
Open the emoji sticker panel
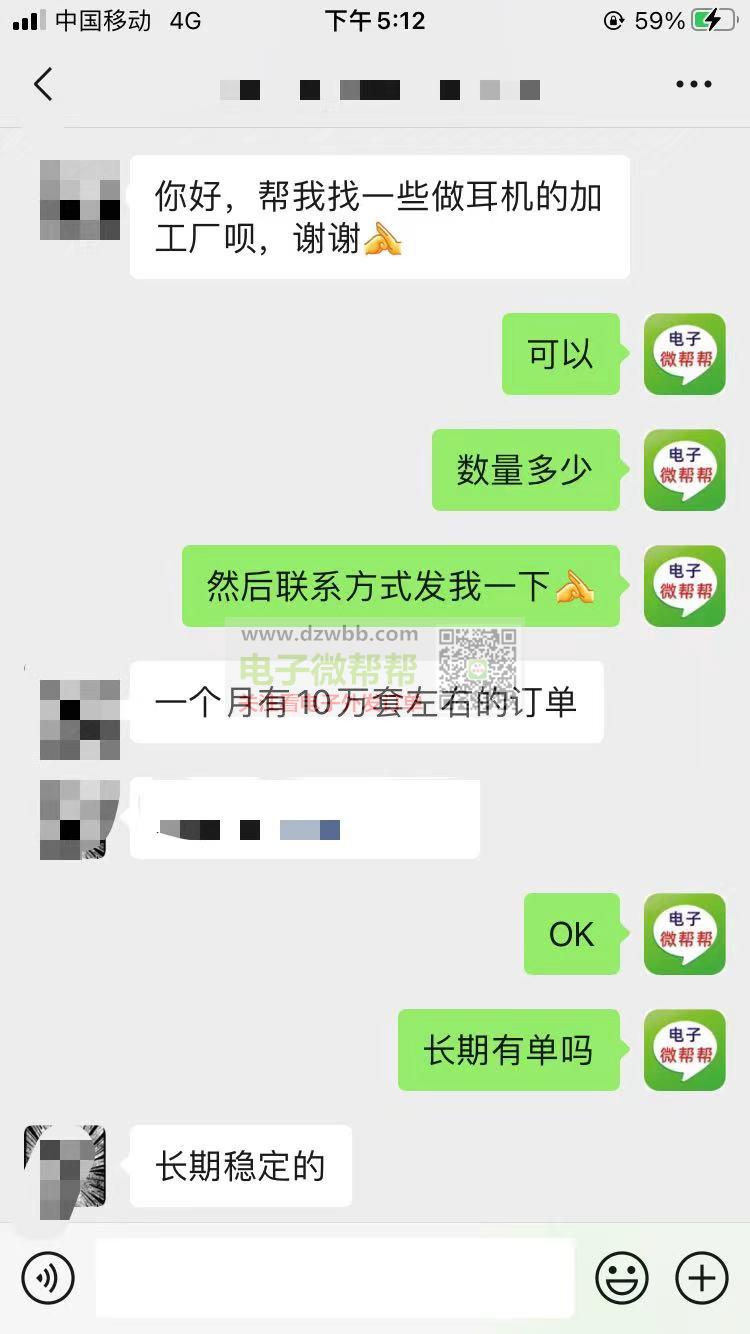pyautogui.click(x=622, y=1278)
